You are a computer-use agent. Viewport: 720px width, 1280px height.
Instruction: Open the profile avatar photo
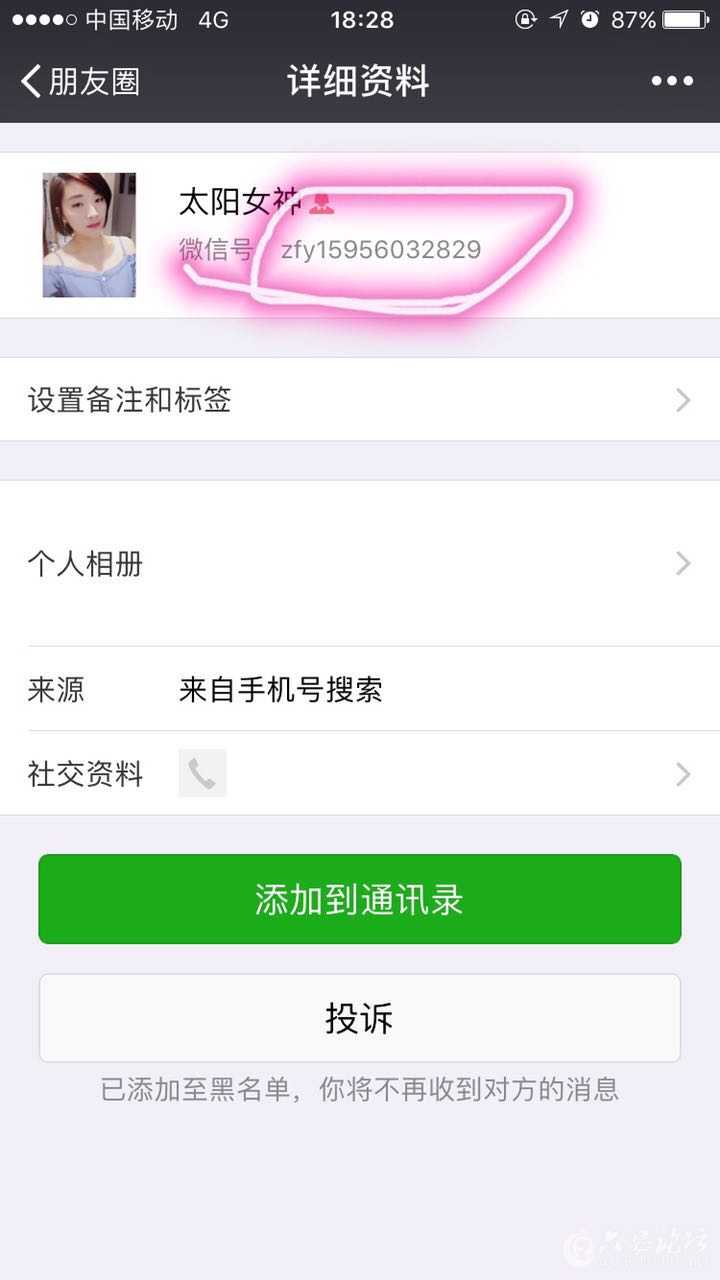[x=89, y=234]
